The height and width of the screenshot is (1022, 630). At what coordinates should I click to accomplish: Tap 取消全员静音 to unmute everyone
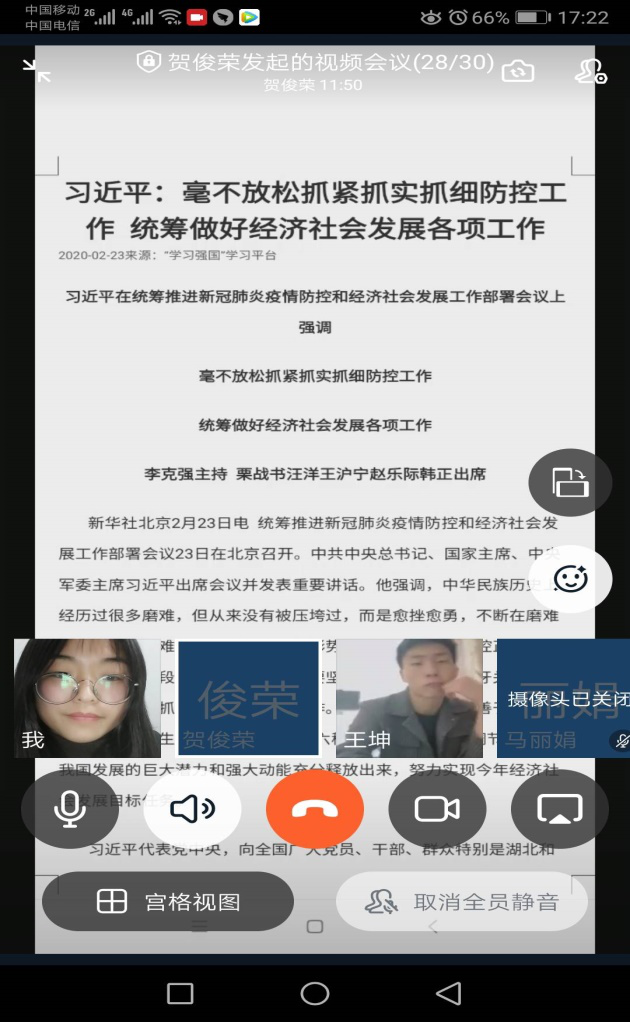point(462,902)
